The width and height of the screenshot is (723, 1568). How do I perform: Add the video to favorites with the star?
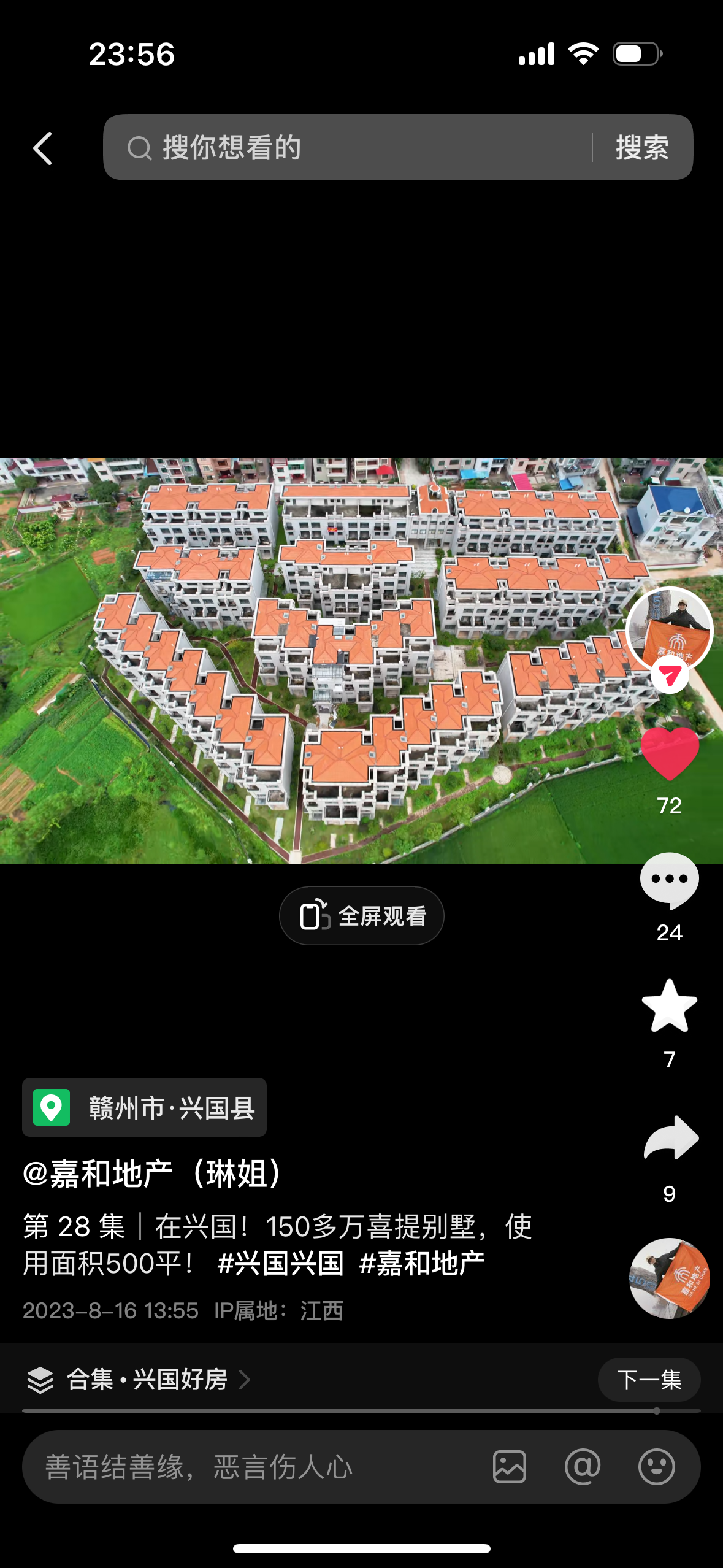(669, 1007)
